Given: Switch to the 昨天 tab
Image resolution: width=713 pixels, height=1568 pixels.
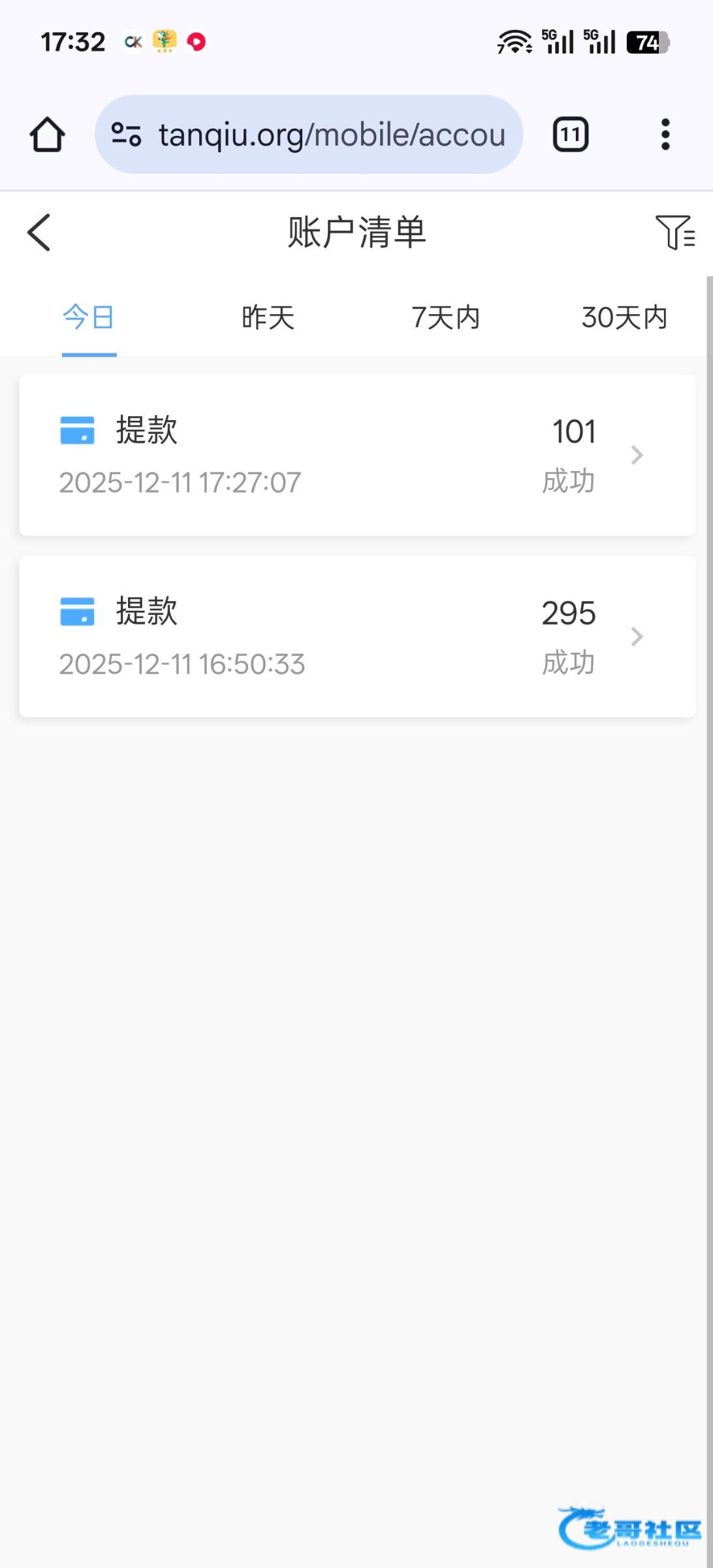Looking at the screenshot, I should (268, 318).
